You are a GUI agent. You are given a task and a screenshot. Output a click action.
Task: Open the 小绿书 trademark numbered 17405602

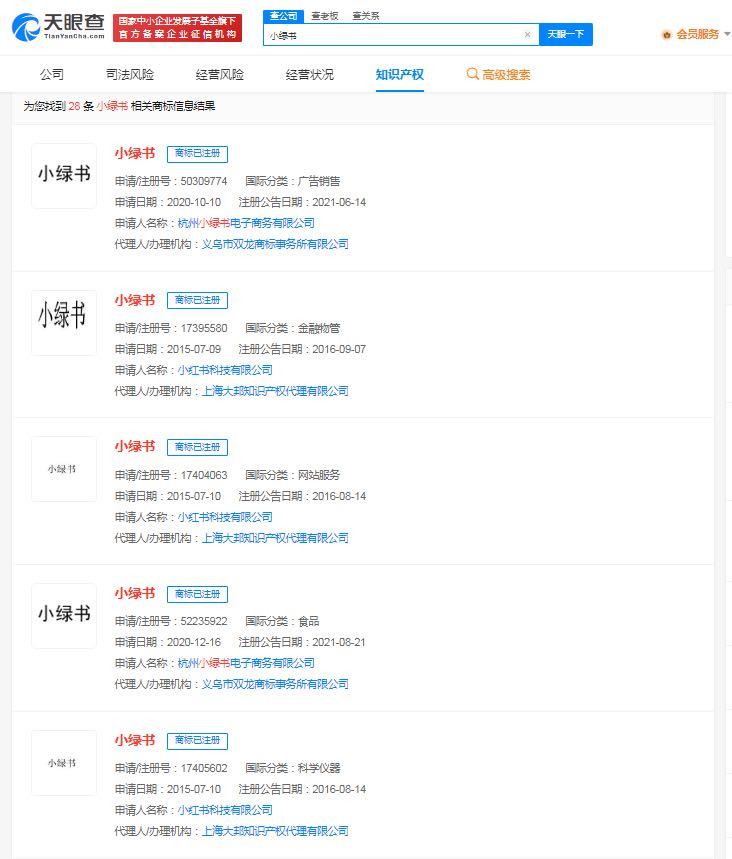tap(134, 740)
